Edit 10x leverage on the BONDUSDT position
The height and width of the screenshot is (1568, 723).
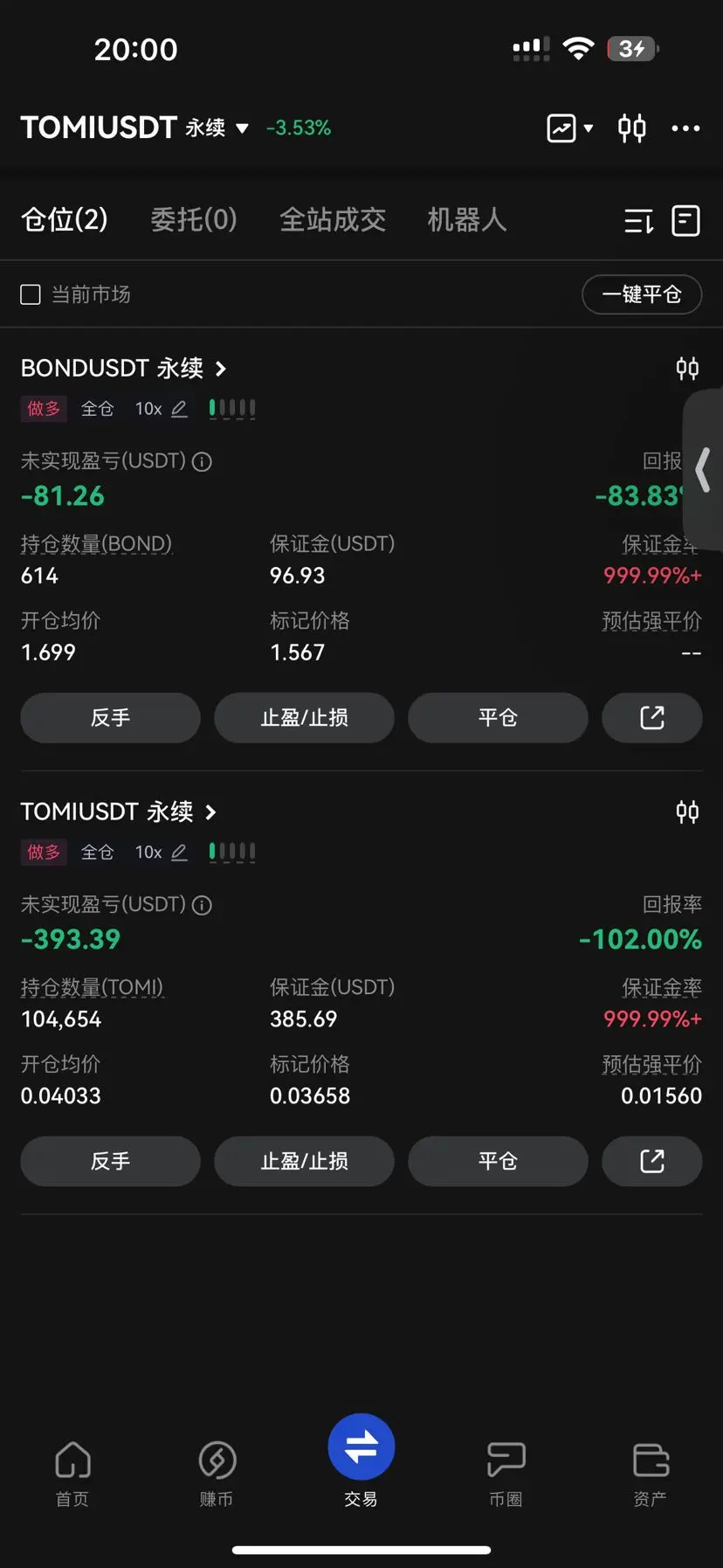coord(178,409)
